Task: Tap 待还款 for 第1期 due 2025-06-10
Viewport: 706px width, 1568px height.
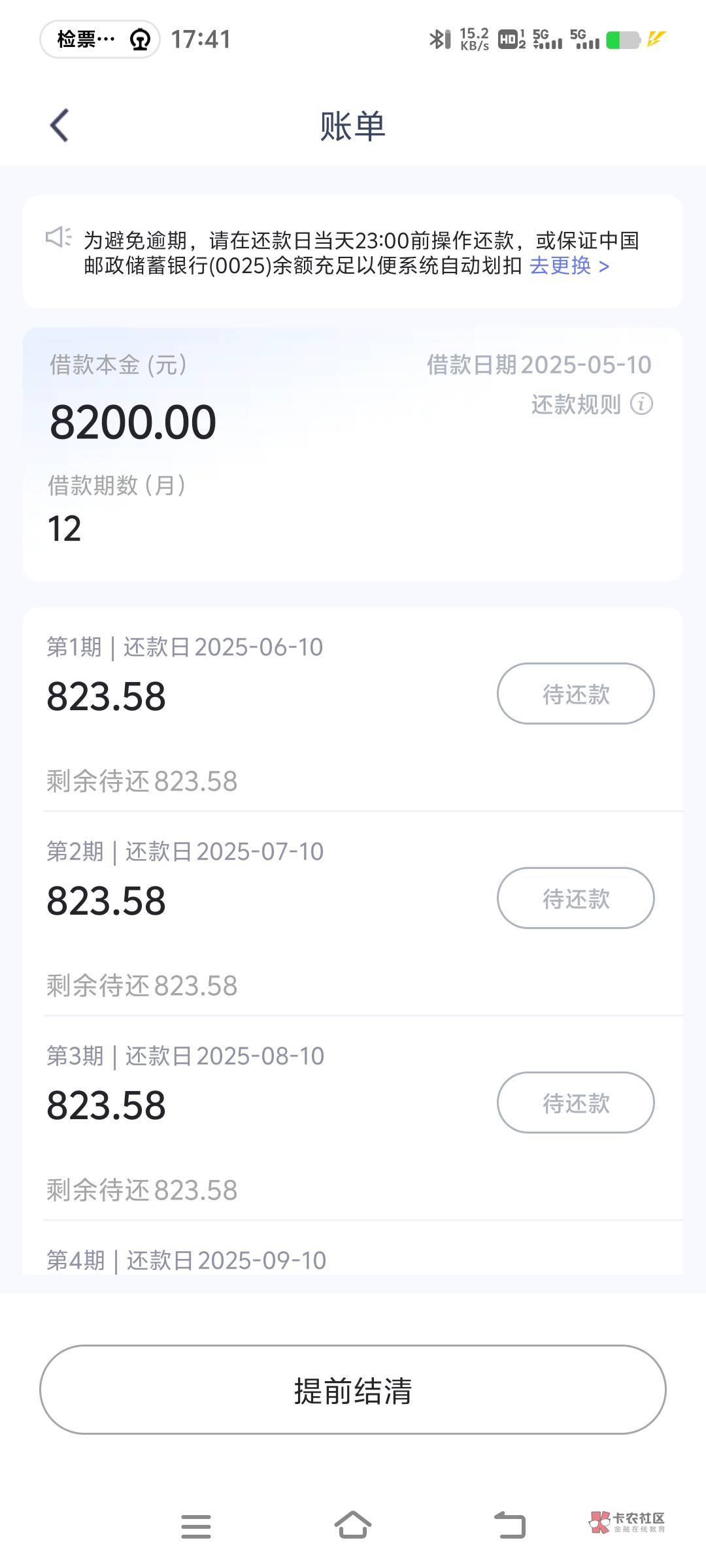Action: (x=575, y=694)
